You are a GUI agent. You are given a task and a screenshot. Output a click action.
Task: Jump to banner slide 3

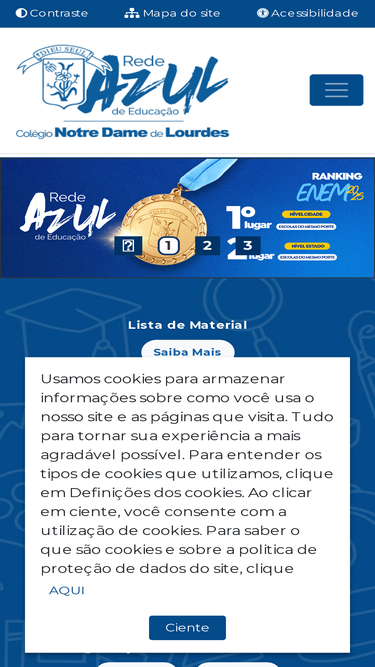click(247, 245)
